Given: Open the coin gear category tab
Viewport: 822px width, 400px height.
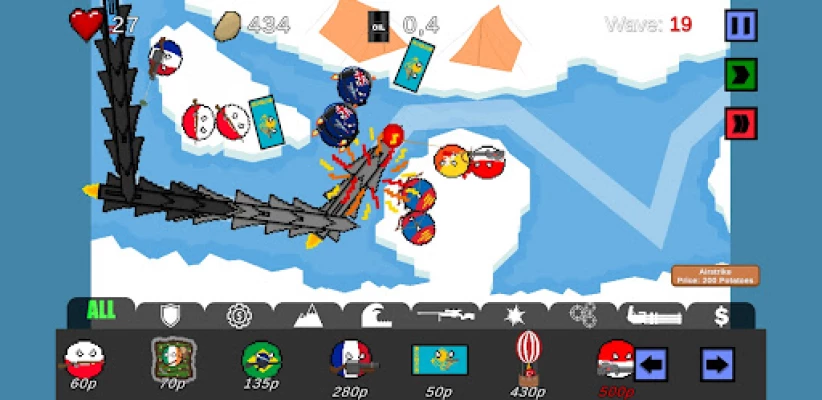Looking at the screenshot, I should pos(239,316).
